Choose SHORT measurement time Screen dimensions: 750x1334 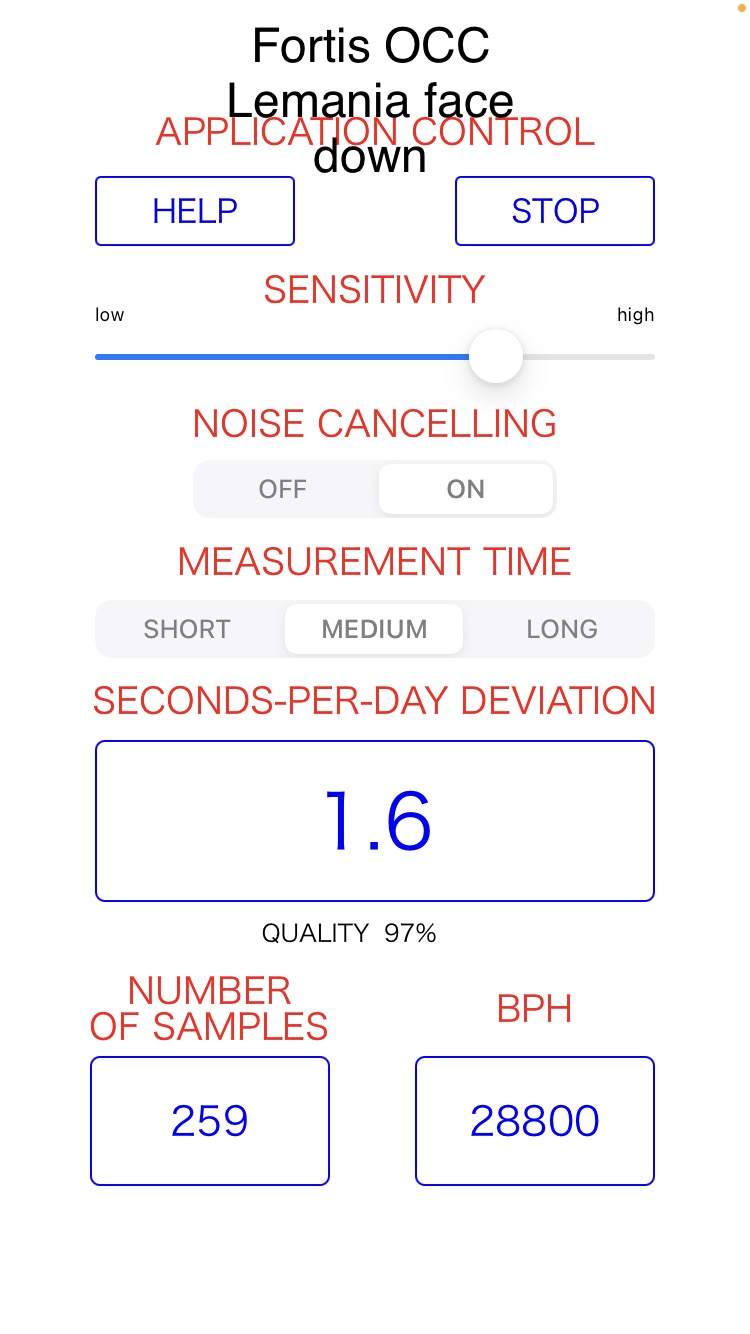coord(187,629)
